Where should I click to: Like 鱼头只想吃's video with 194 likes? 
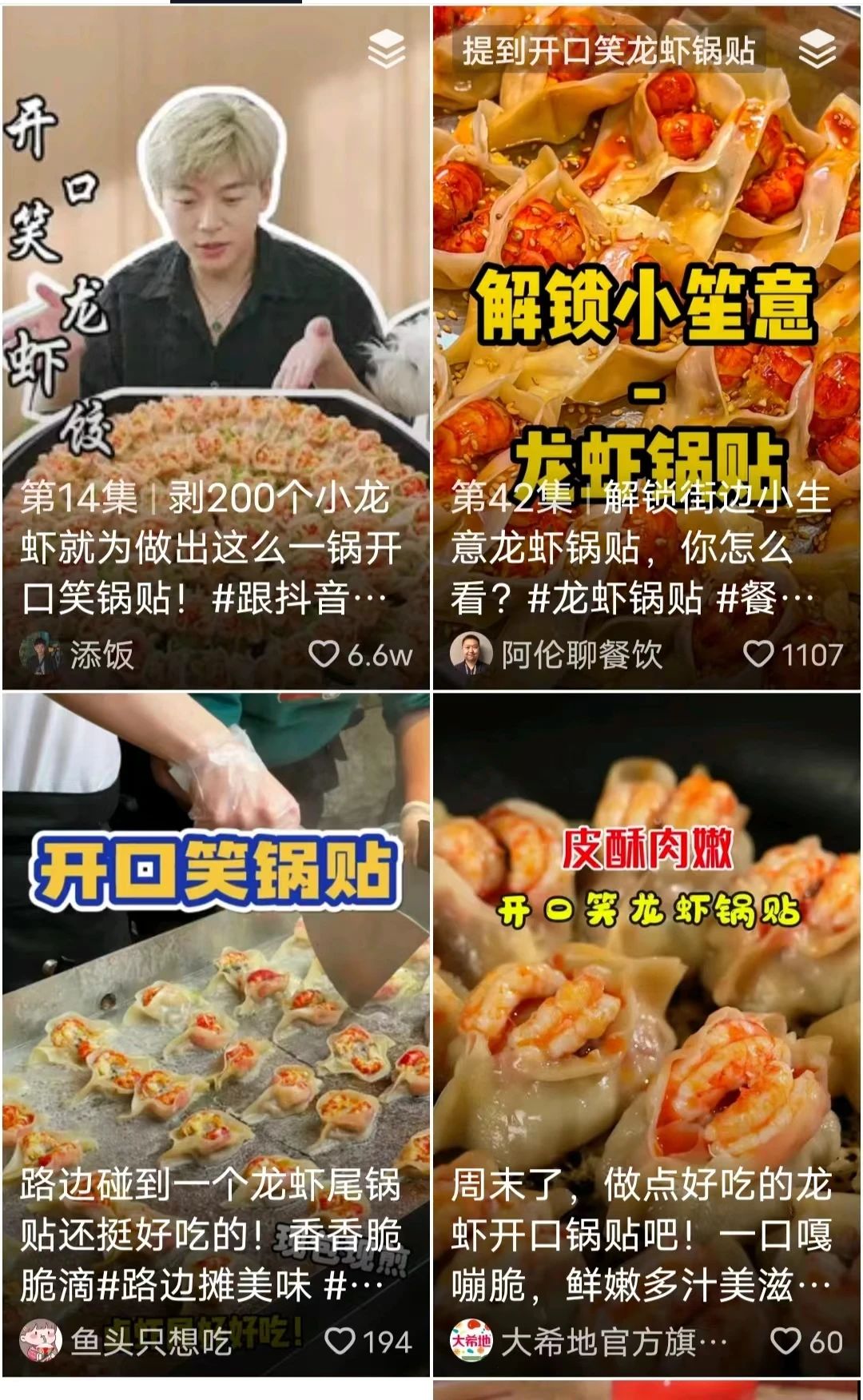pos(340,1340)
